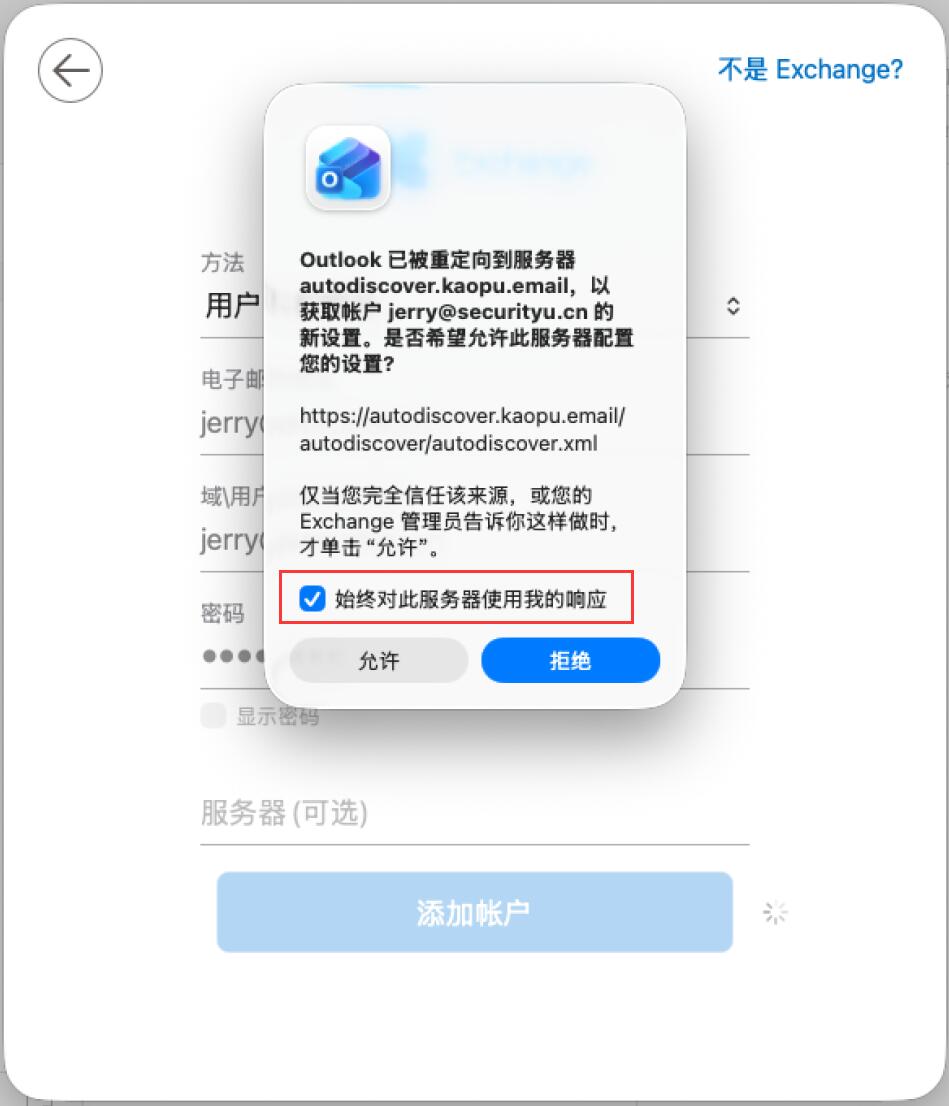Tap the 添加帐户 button
Viewport: 949px width, 1106px height.
pos(474,912)
